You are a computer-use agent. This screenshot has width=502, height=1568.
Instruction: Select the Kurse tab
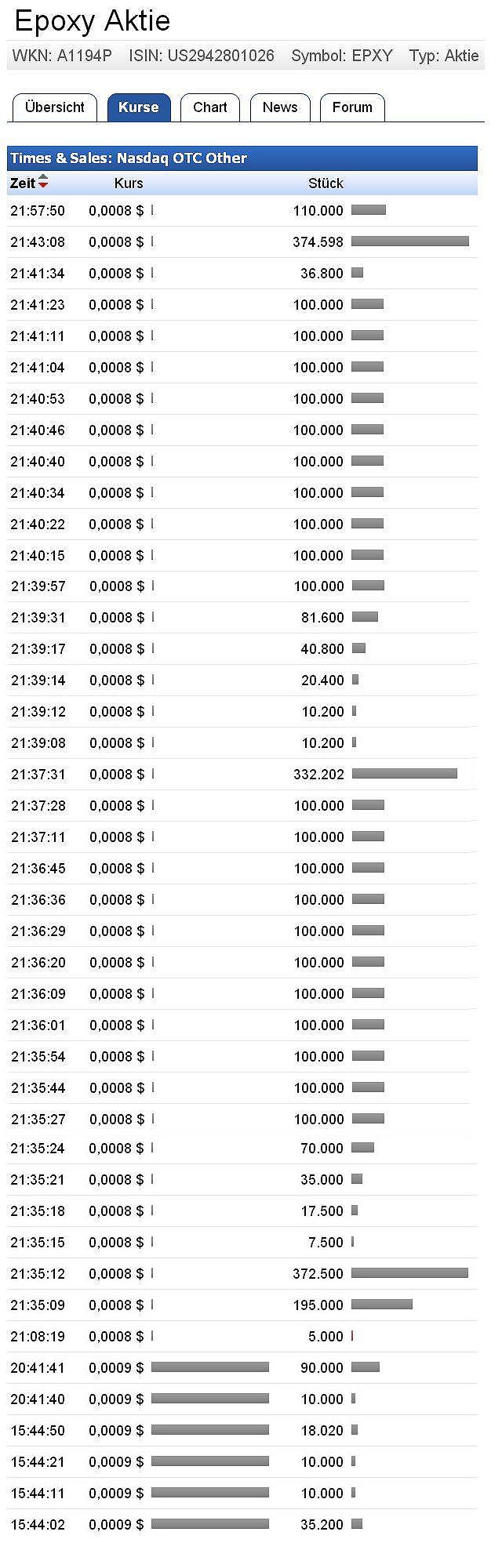coord(139,107)
